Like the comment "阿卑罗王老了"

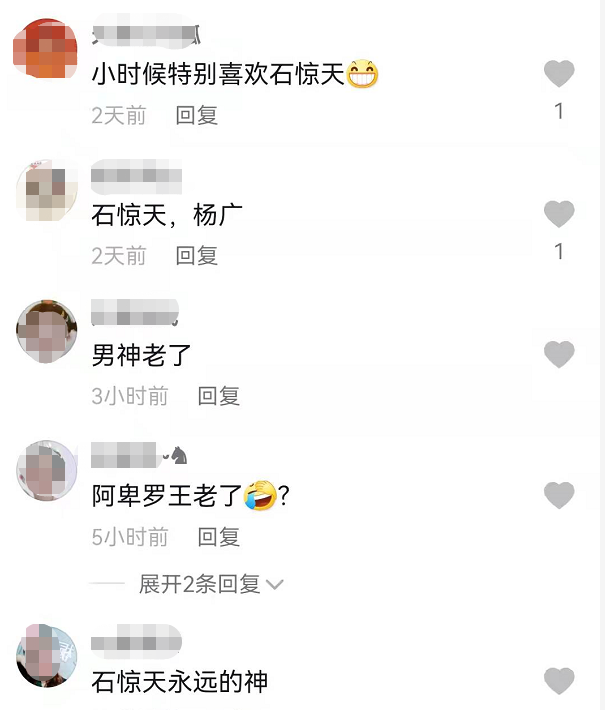tap(559, 495)
